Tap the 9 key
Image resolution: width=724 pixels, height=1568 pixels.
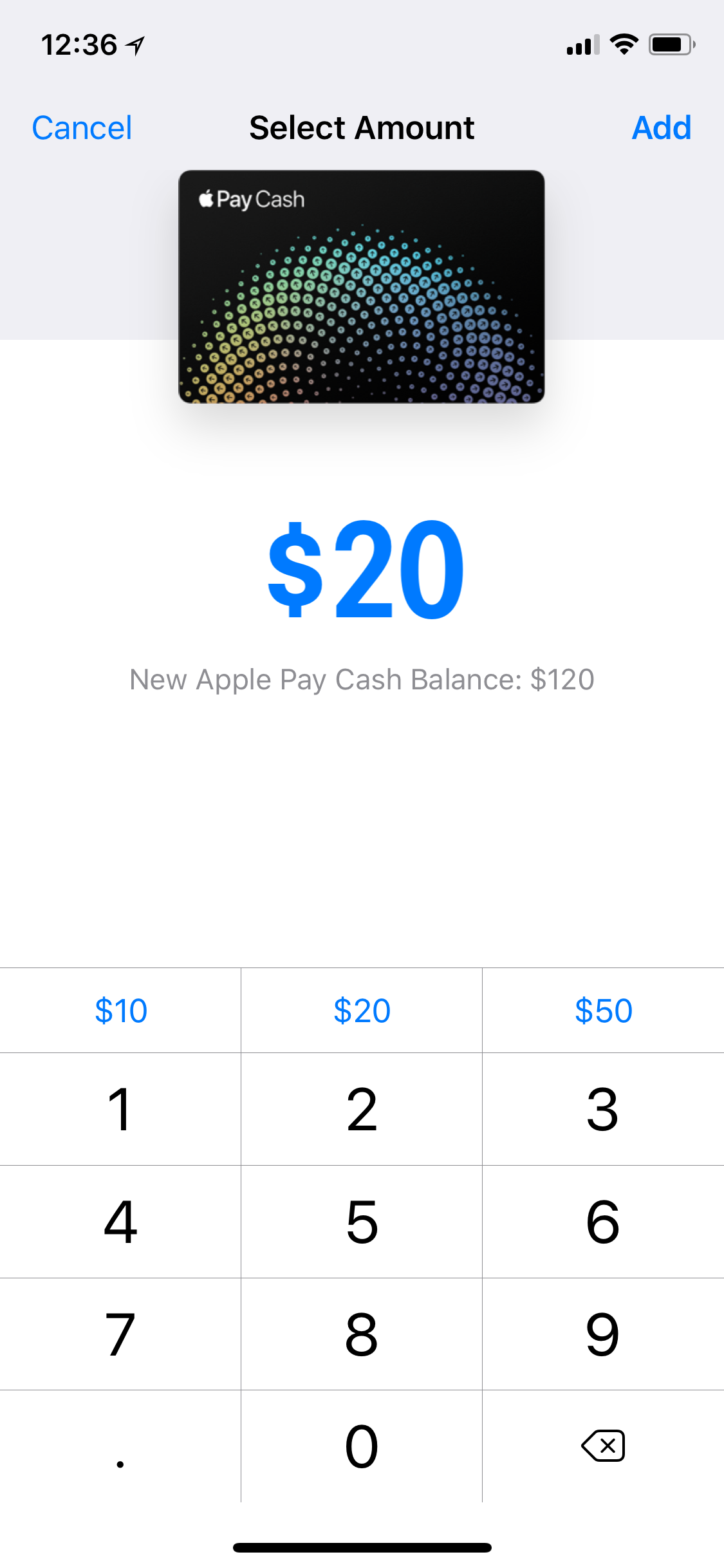click(603, 1334)
